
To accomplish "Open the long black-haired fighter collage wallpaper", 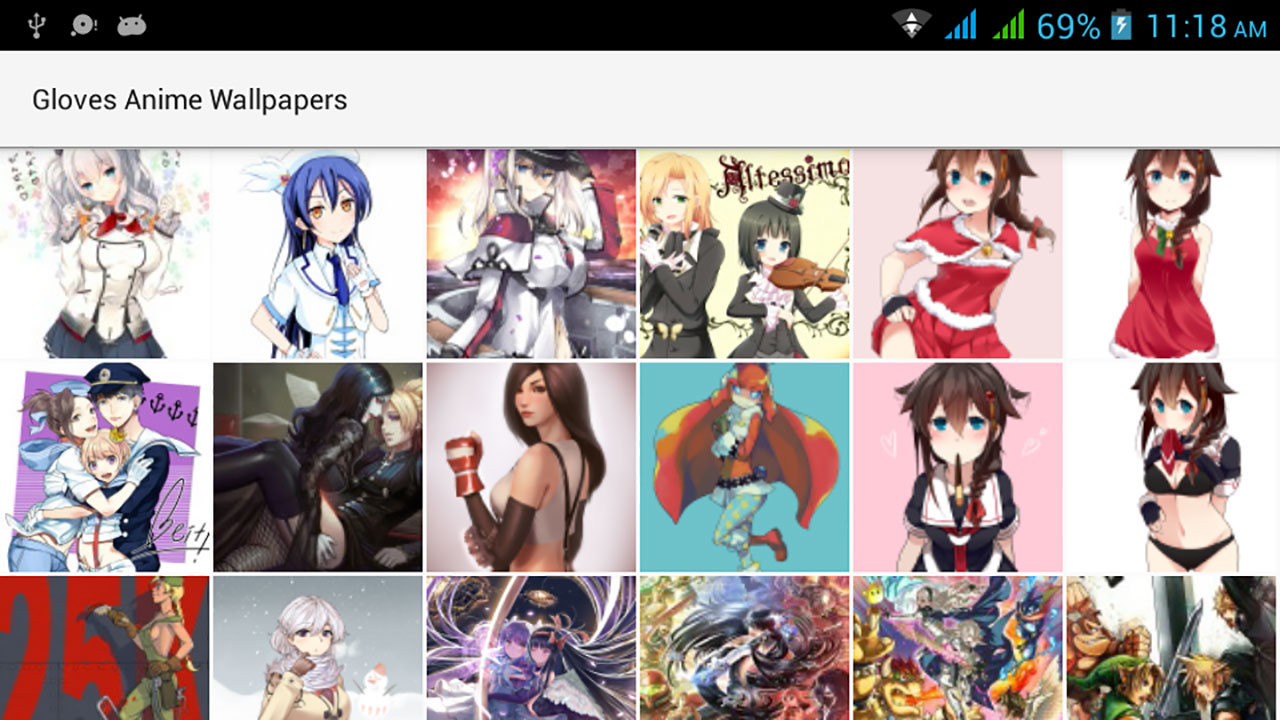I will click(x=744, y=648).
